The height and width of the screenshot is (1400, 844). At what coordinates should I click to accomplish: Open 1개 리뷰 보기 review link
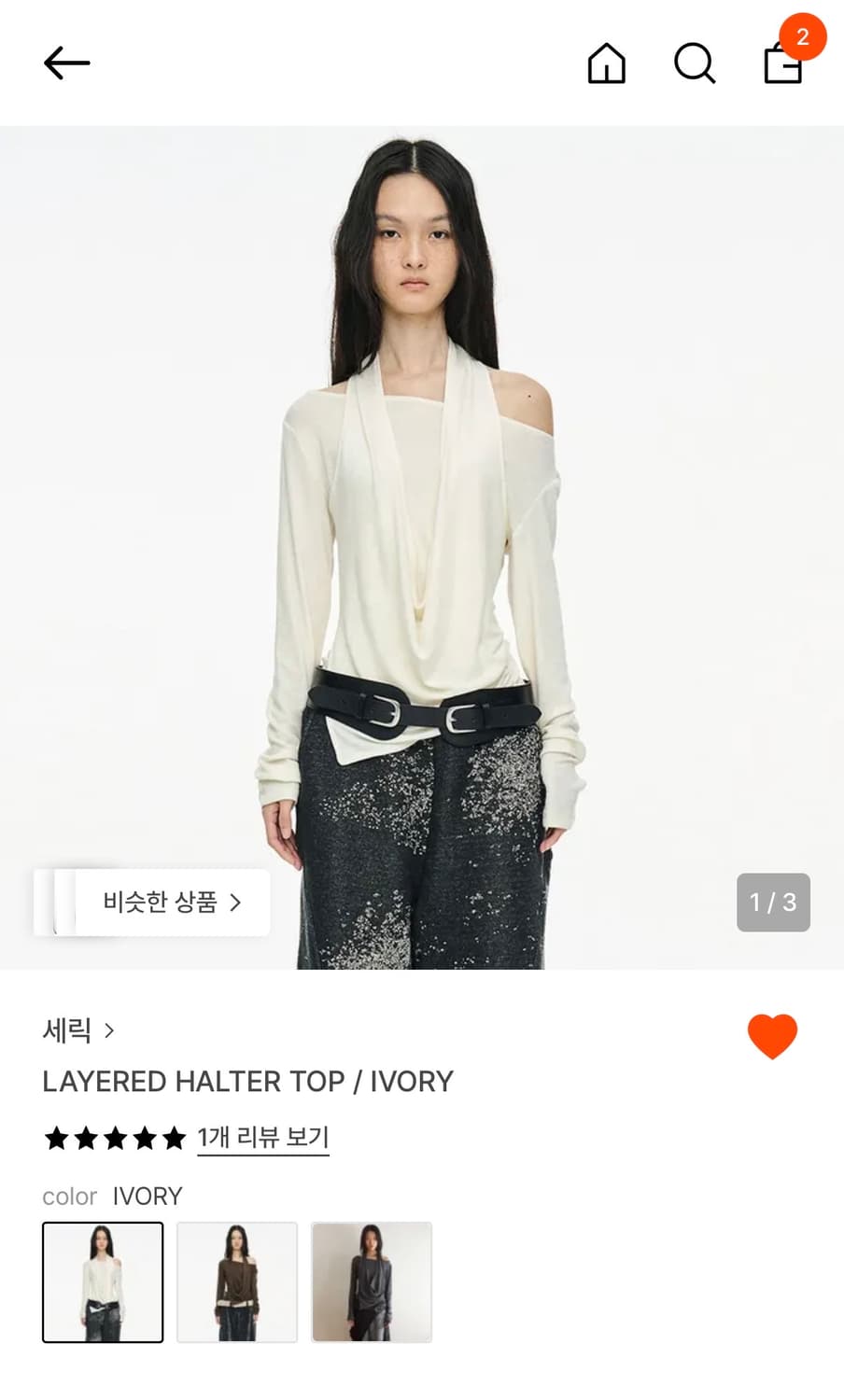[x=262, y=1137]
